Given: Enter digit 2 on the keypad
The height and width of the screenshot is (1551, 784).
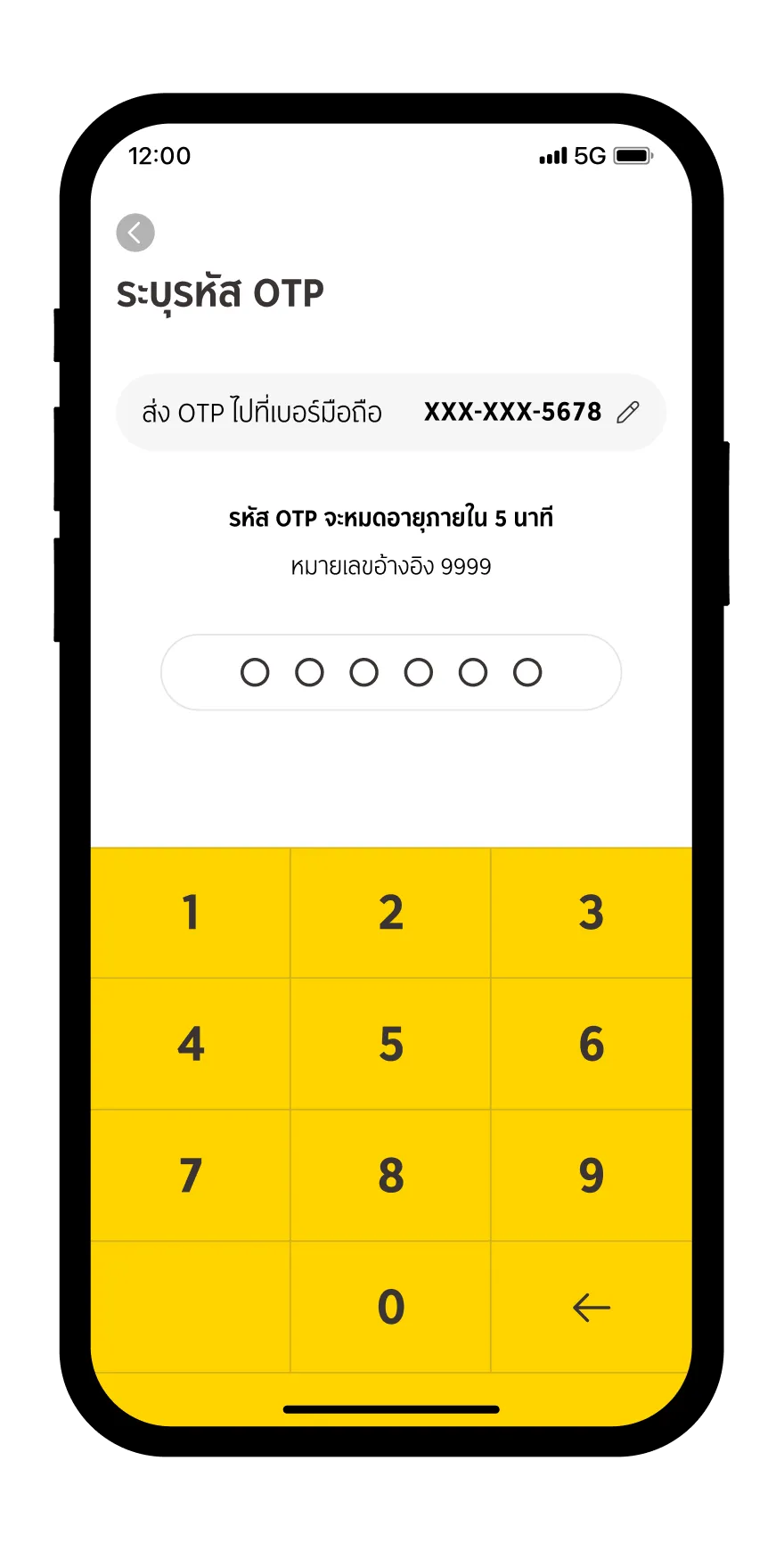Looking at the screenshot, I should 391,913.
